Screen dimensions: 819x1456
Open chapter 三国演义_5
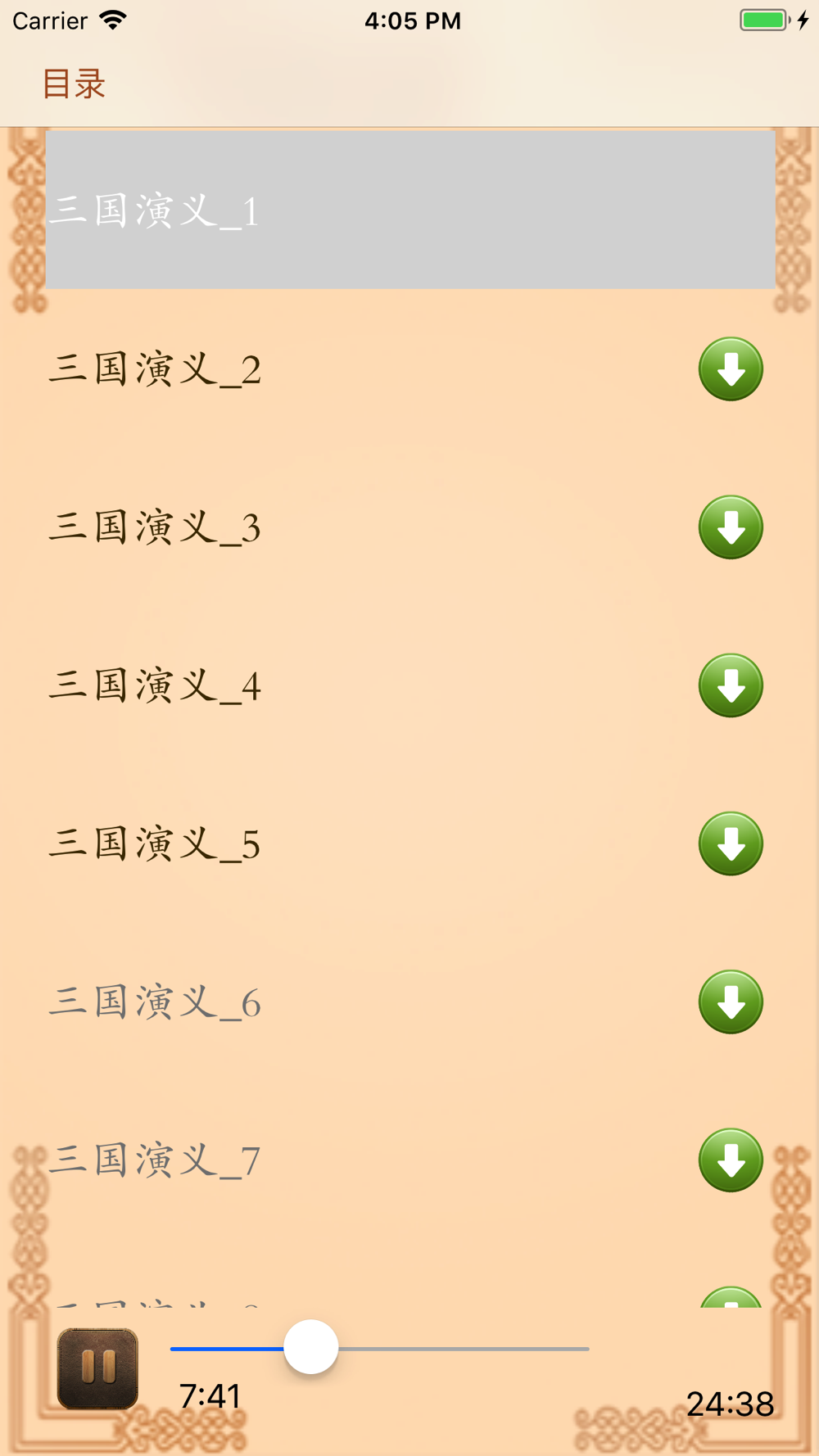[154, 843]
